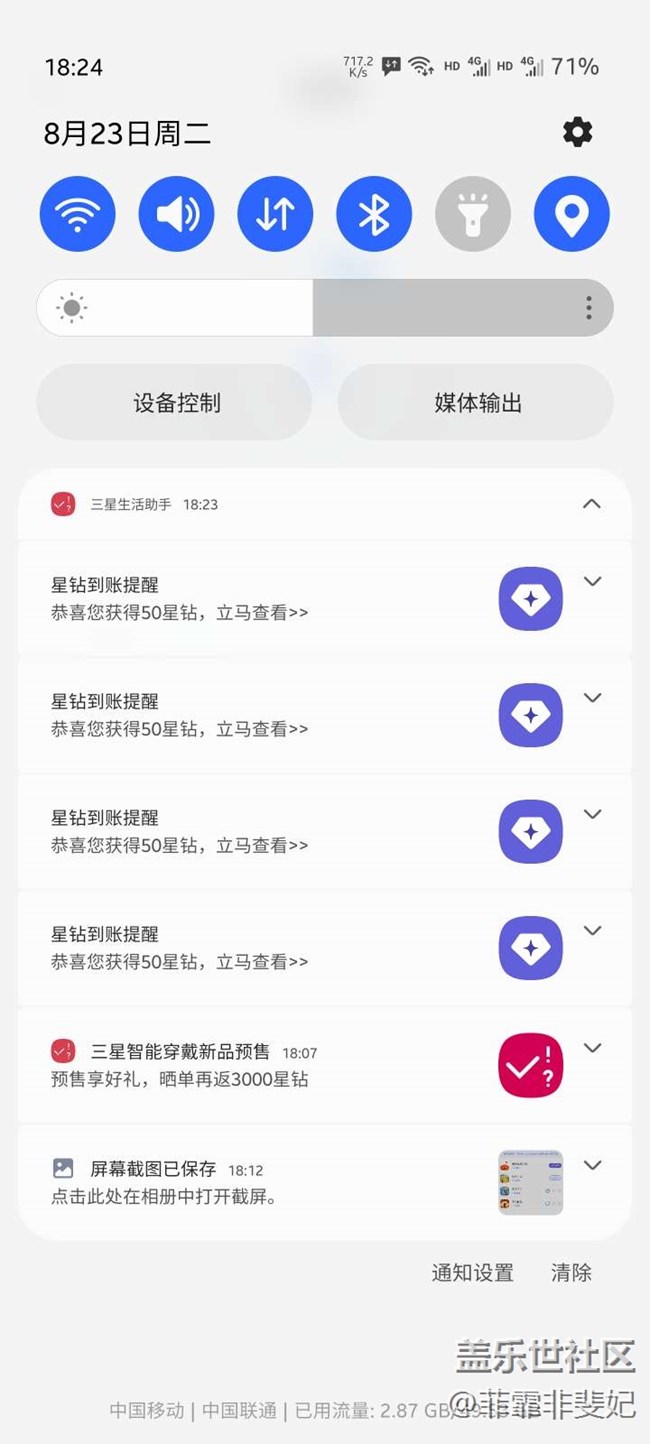650x1444 pixels.
Task: Tap 清除 to clear all notifications
Action: [x=571, y=1273]
